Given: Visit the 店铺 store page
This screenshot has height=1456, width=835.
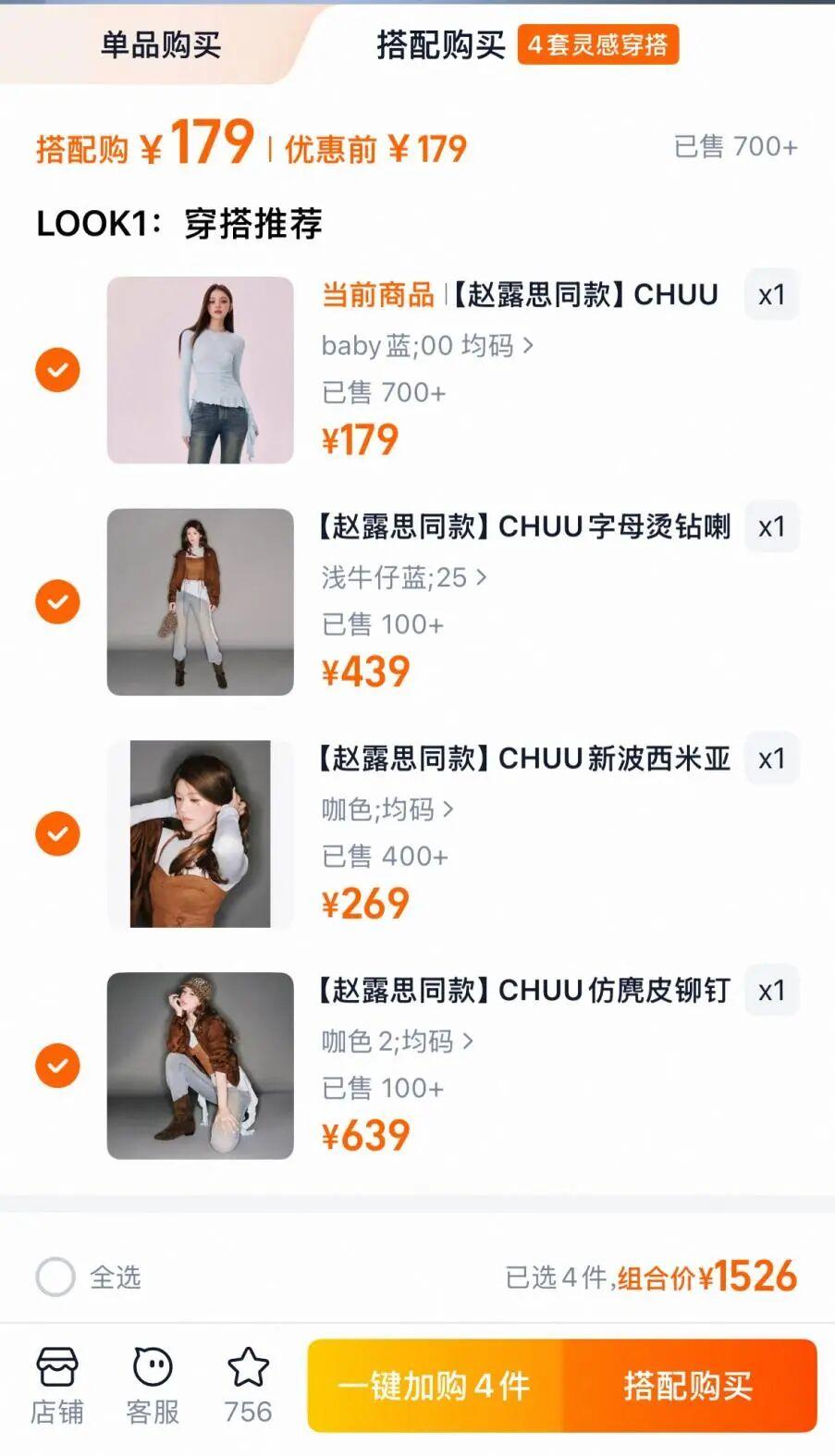Looking at the screenshot, I should pos(57,1384).
